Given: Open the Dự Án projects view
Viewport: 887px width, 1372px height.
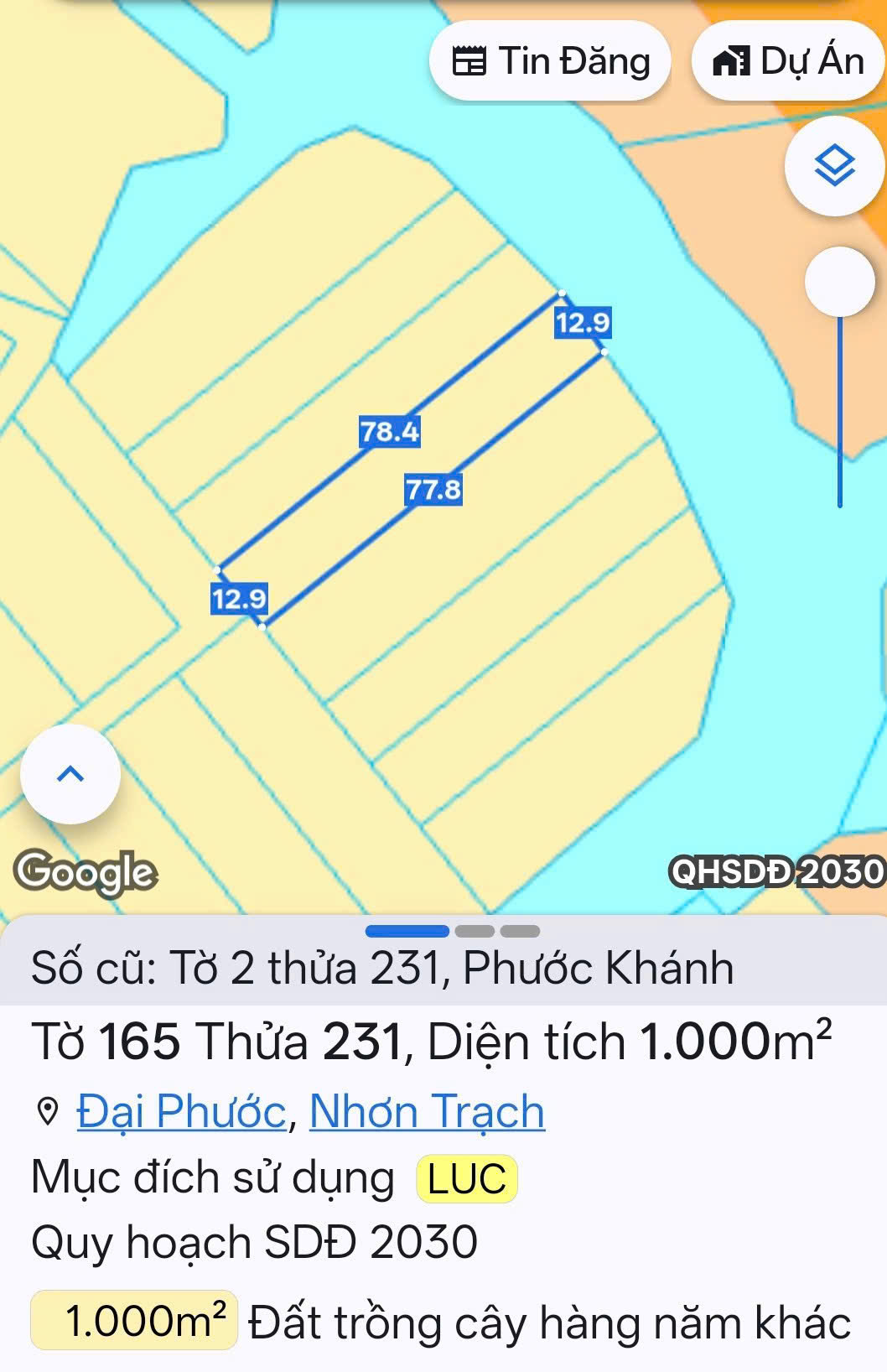Looking at the screenshot, I should 788,62.
